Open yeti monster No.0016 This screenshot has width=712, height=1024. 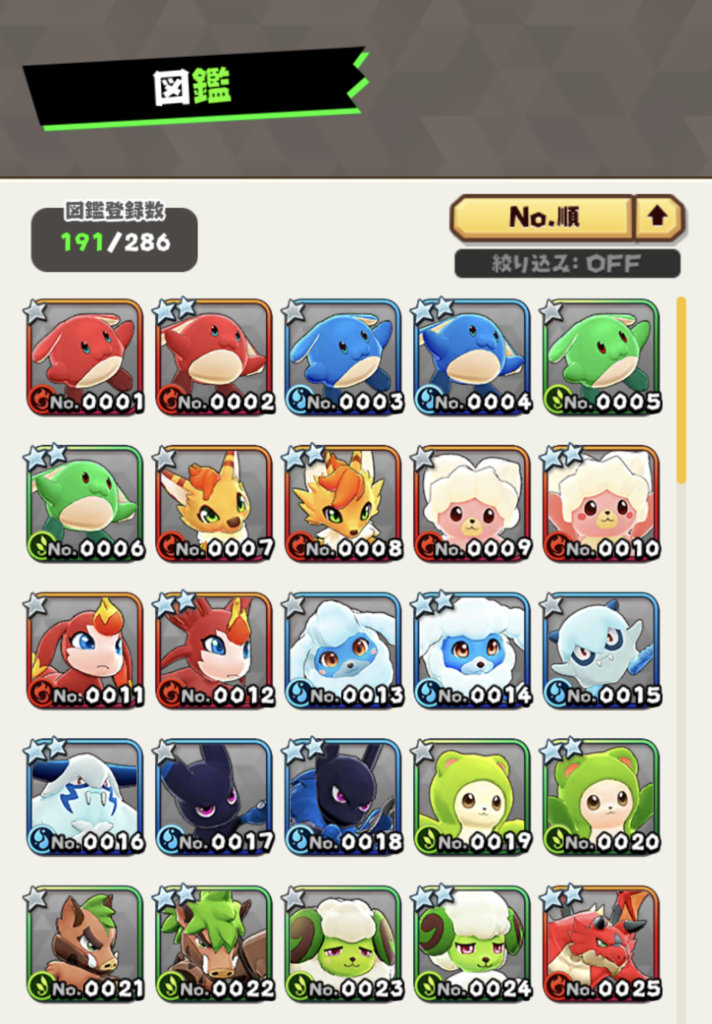point(85,797)
